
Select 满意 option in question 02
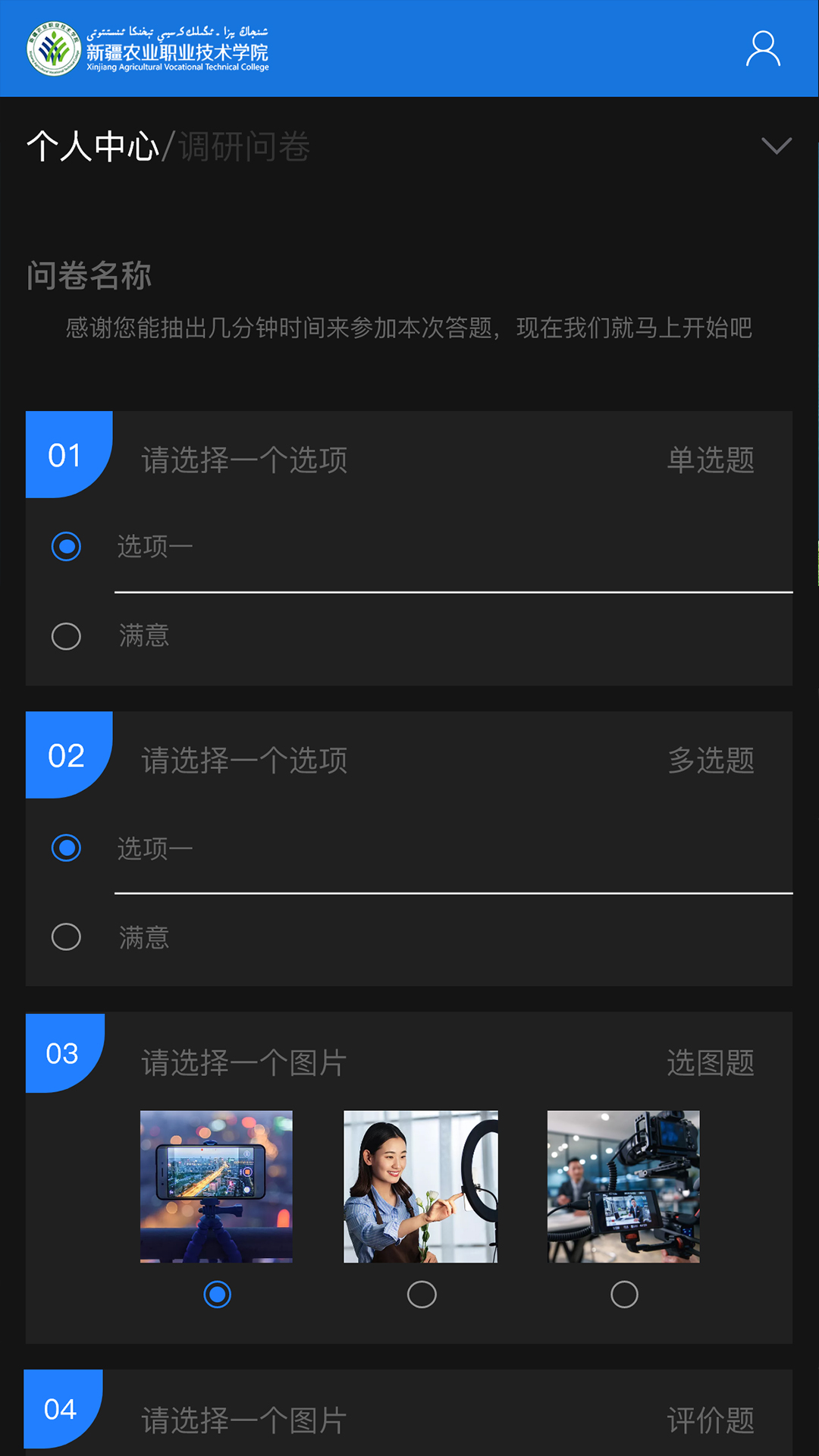click(x=67, y=939)
